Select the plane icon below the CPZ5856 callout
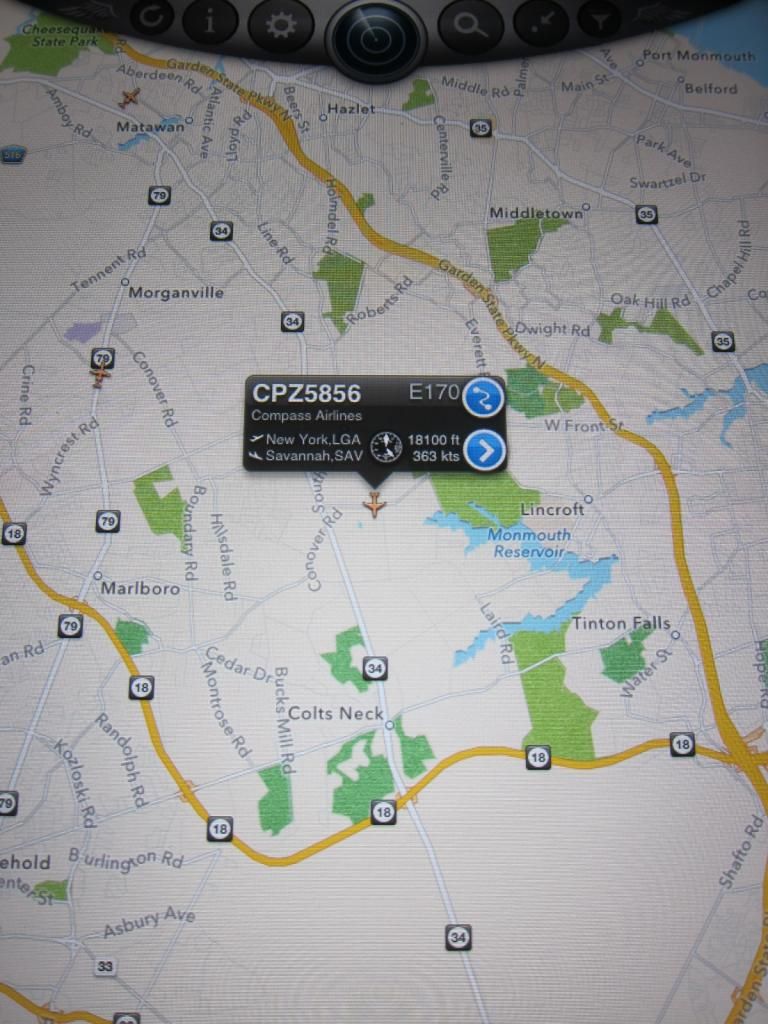 (x=375, y=505)
